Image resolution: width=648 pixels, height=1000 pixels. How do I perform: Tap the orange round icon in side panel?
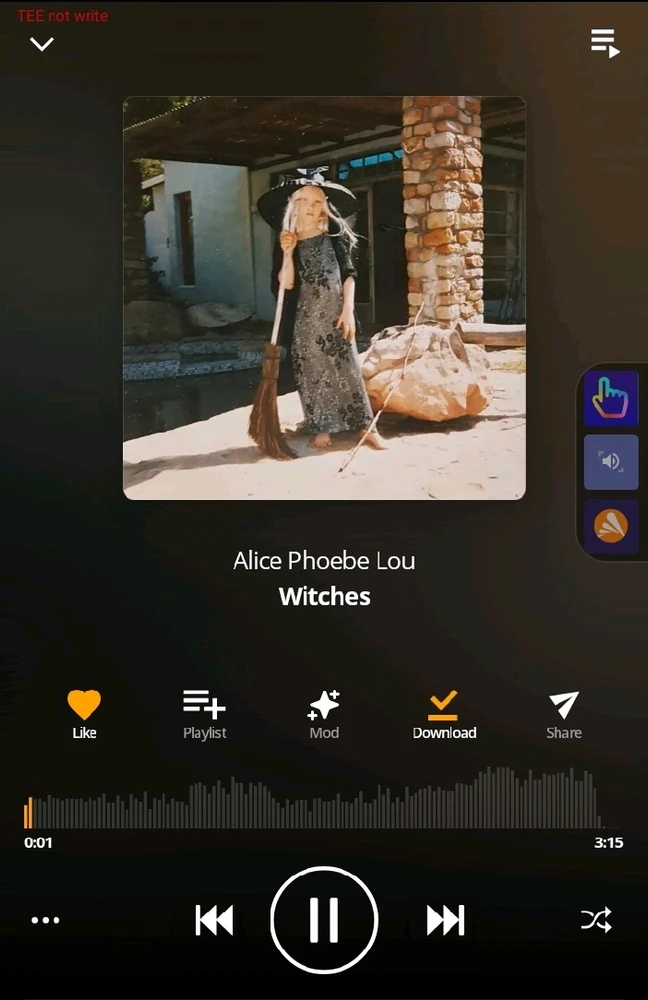point(611,525)
